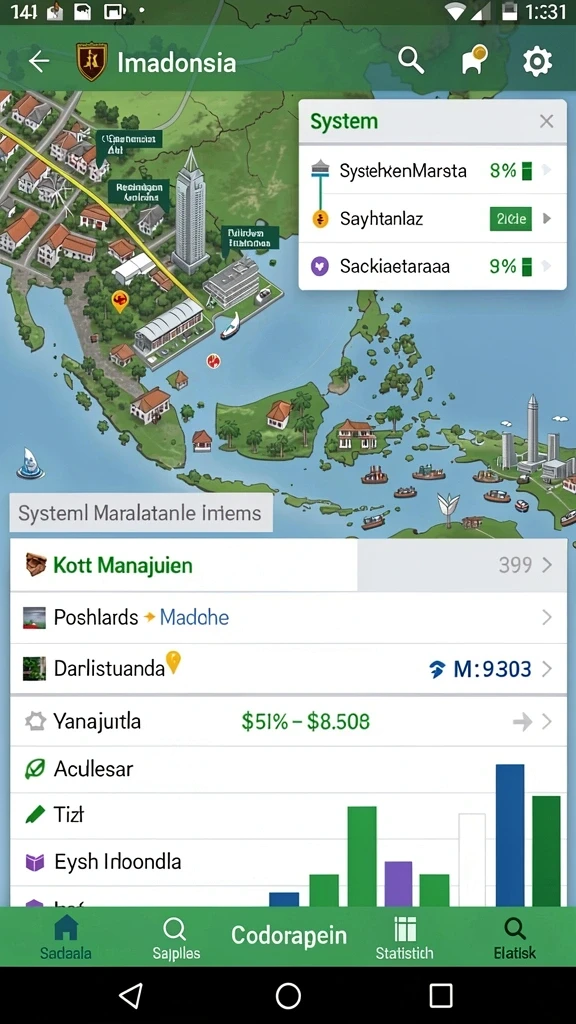Open the Yanajuitla row
576x1024 pixels.
point(288,722)
